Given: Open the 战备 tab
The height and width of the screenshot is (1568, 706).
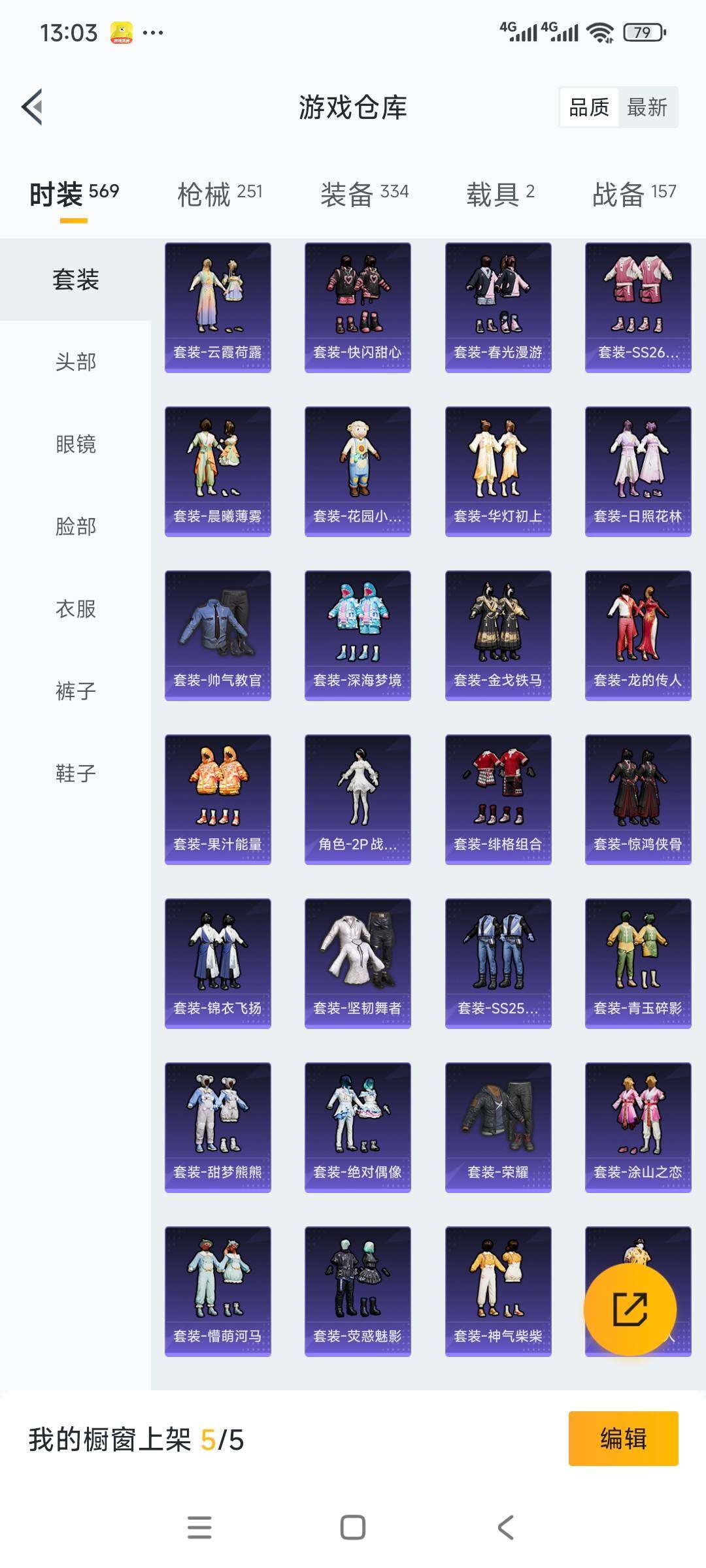Looking at the screenshot, I should pos(634,194).
